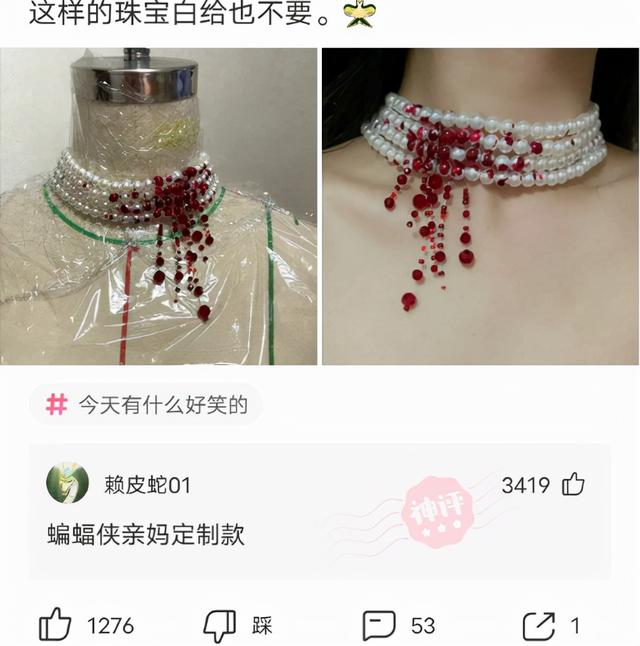Like this post with 1276 likes
Image resolution: width=640 pixels, height=646 pixels.
(x=56, y=626)
